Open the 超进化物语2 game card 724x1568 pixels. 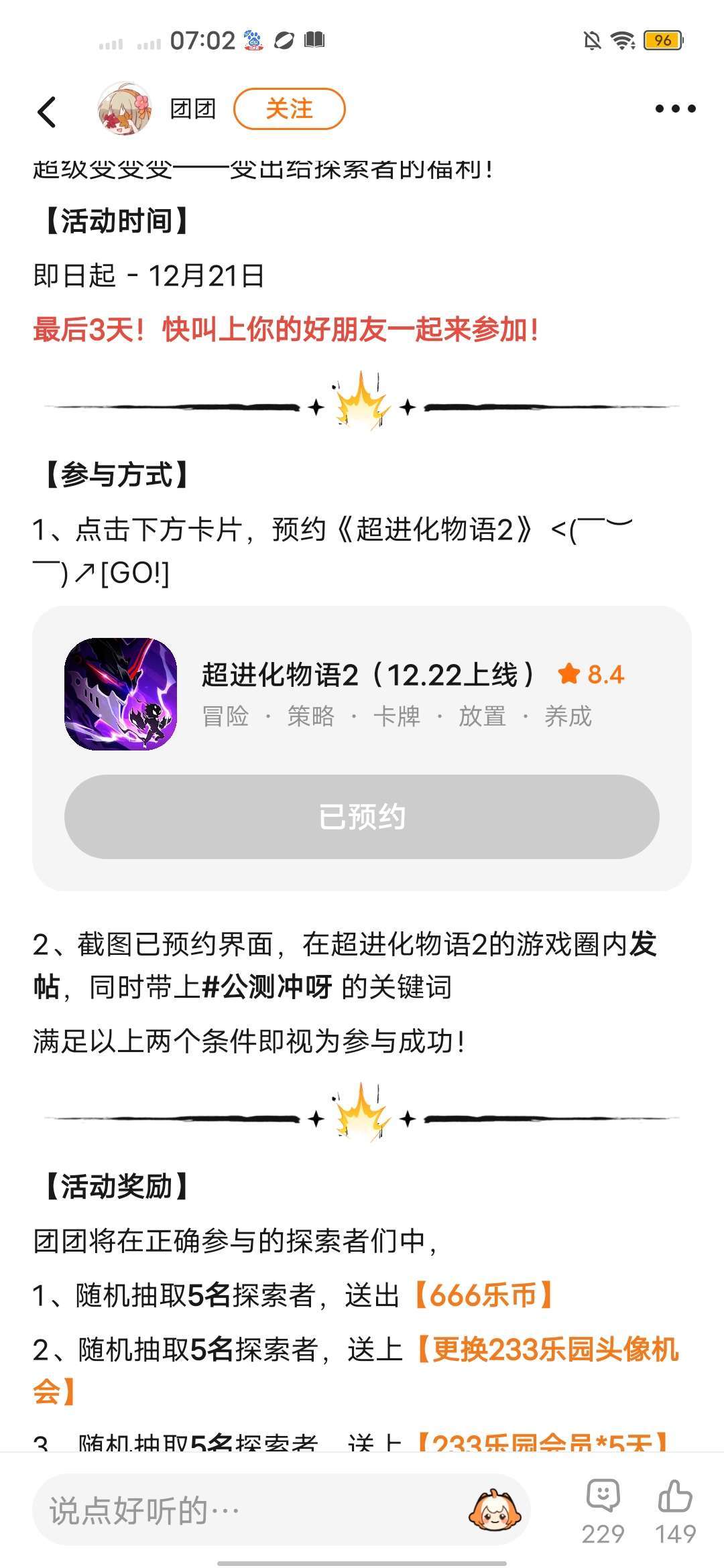(362, 694)
